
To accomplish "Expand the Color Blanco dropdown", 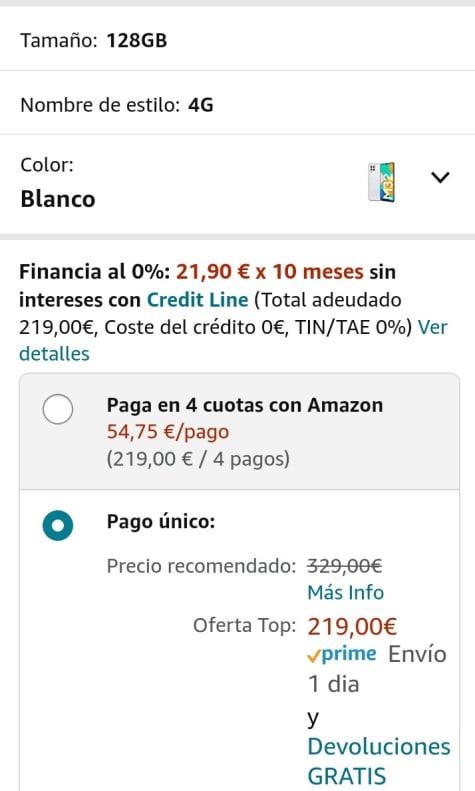I will coord(238,184).
